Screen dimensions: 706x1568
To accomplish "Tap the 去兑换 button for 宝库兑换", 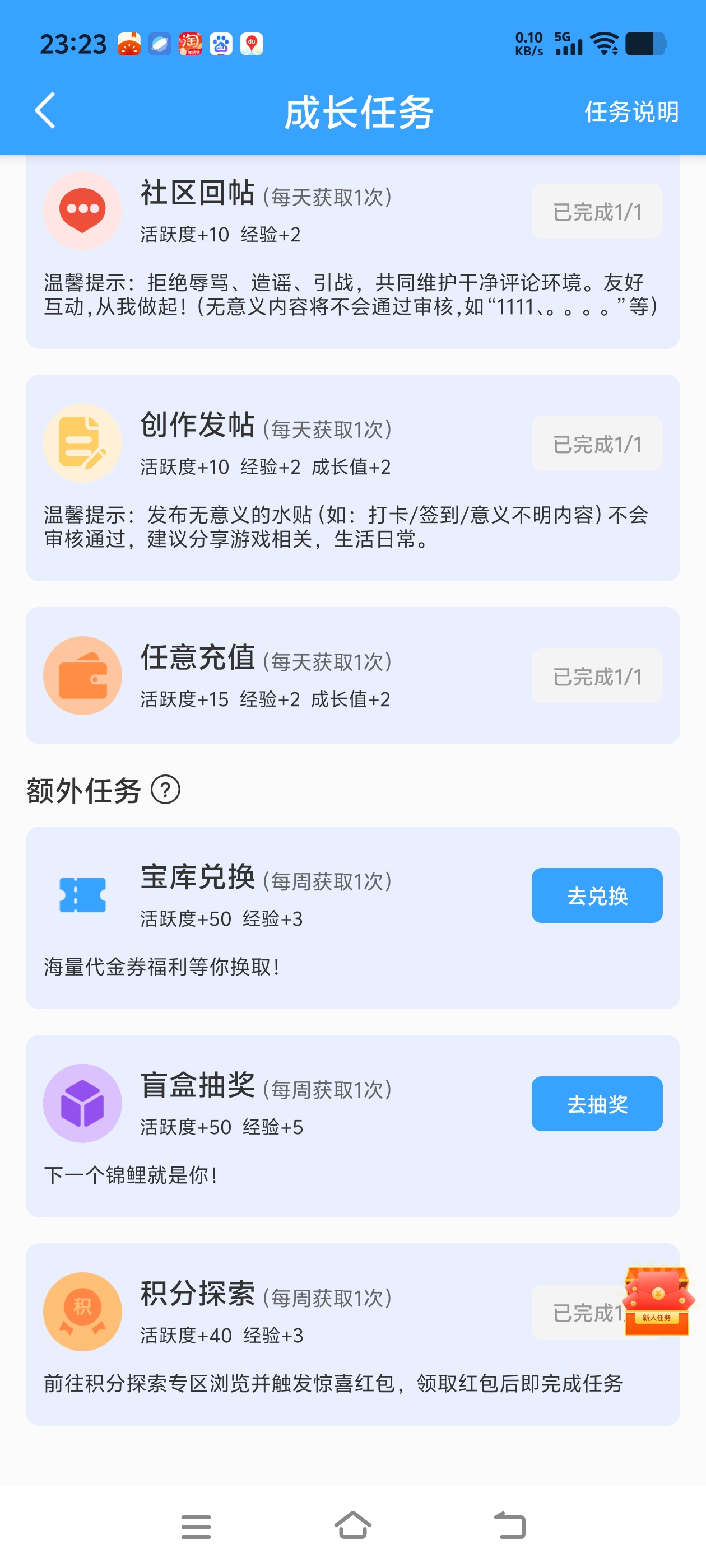I will (596, 895).
